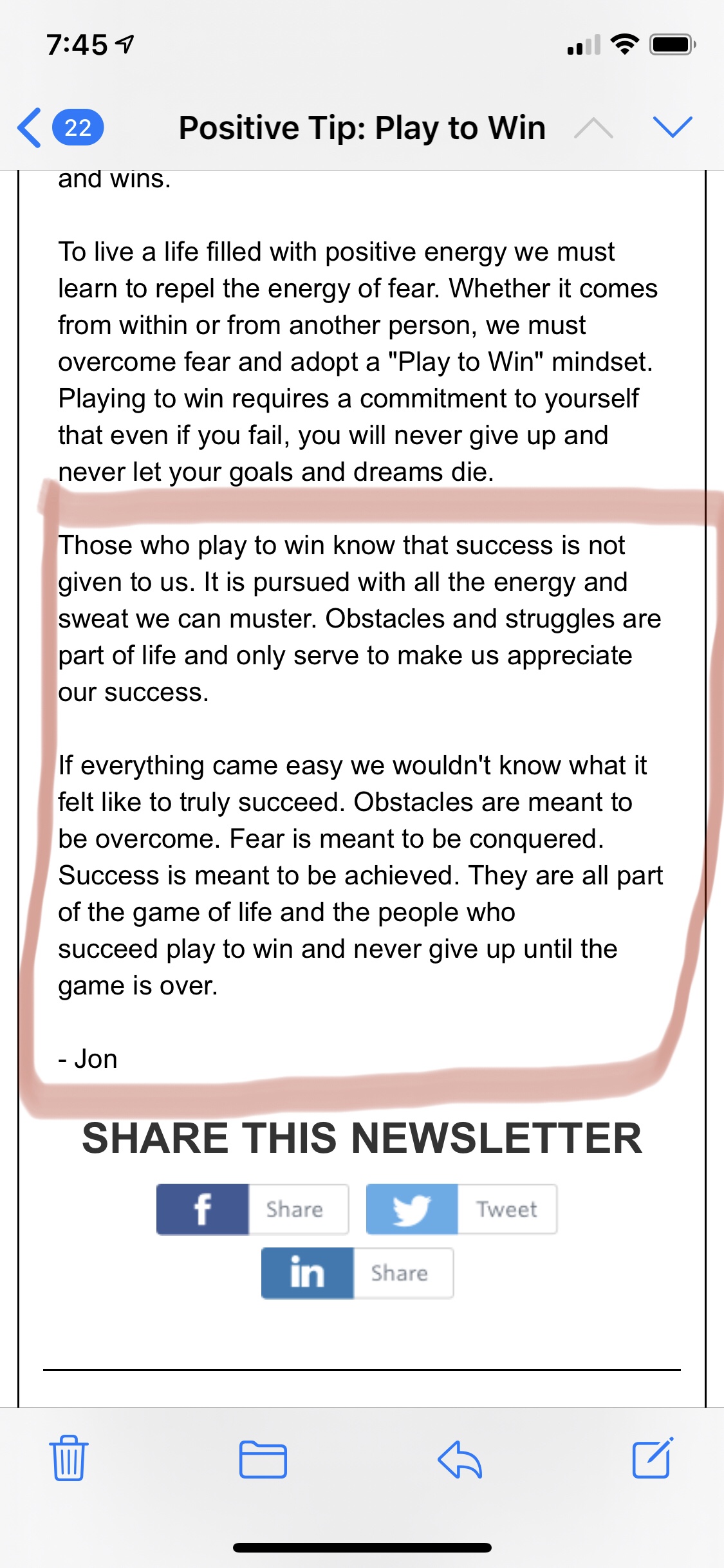This screenshot has height=1568, width=724.
Task: Tweet this newsletter on Twitter
Action: (x=461, y=1209)
